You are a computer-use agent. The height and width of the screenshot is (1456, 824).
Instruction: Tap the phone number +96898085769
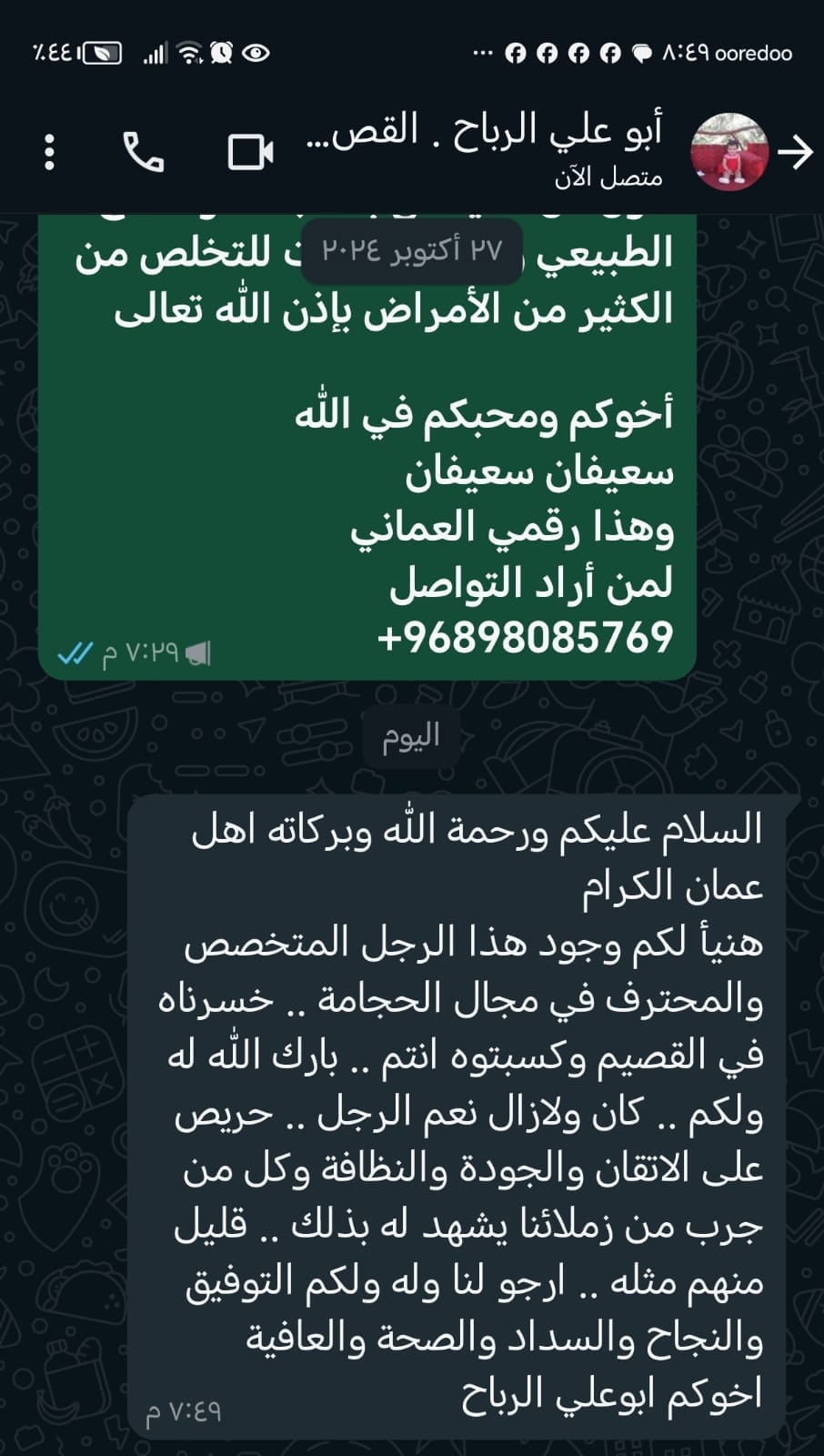click(x=525, y=637)
